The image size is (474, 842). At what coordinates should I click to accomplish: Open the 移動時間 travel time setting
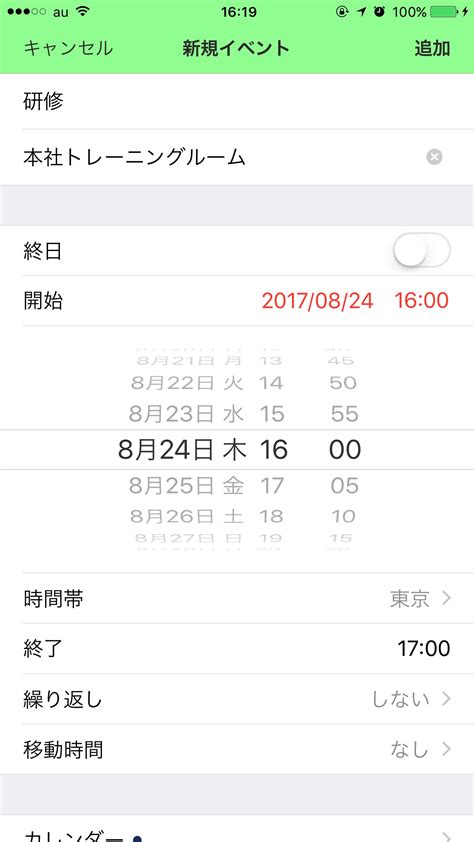point(237,749)
